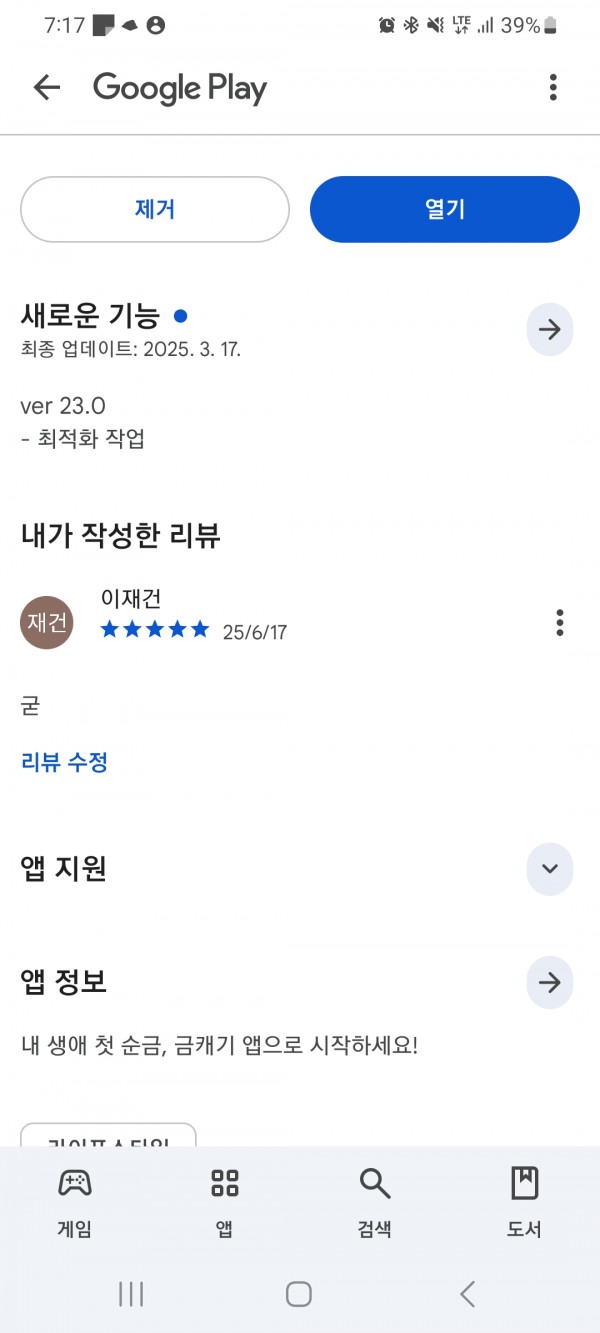Open the app with 열기 button
600x1333 pixels.
click(445, 209)
